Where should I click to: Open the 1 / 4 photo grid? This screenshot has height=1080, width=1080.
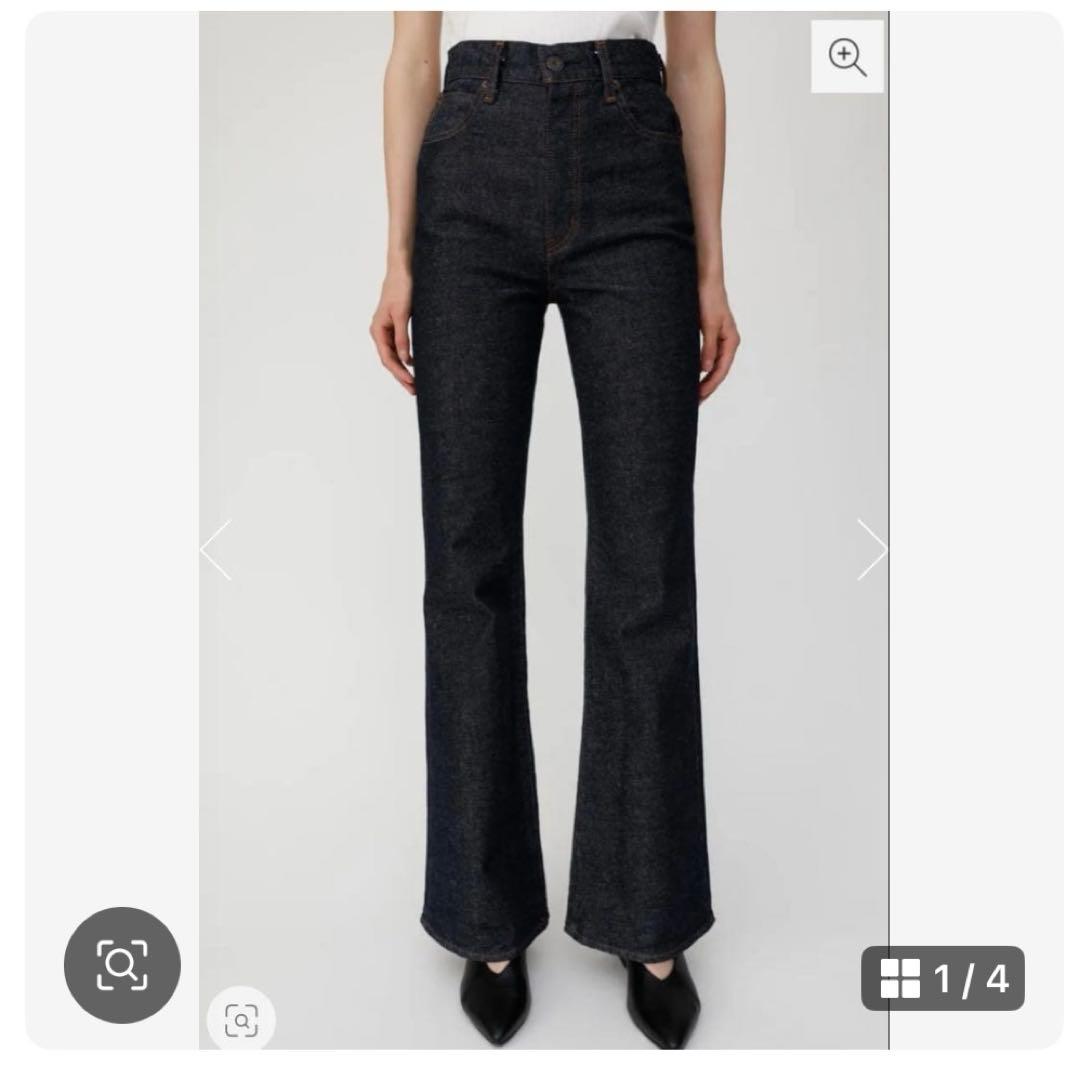943,978
